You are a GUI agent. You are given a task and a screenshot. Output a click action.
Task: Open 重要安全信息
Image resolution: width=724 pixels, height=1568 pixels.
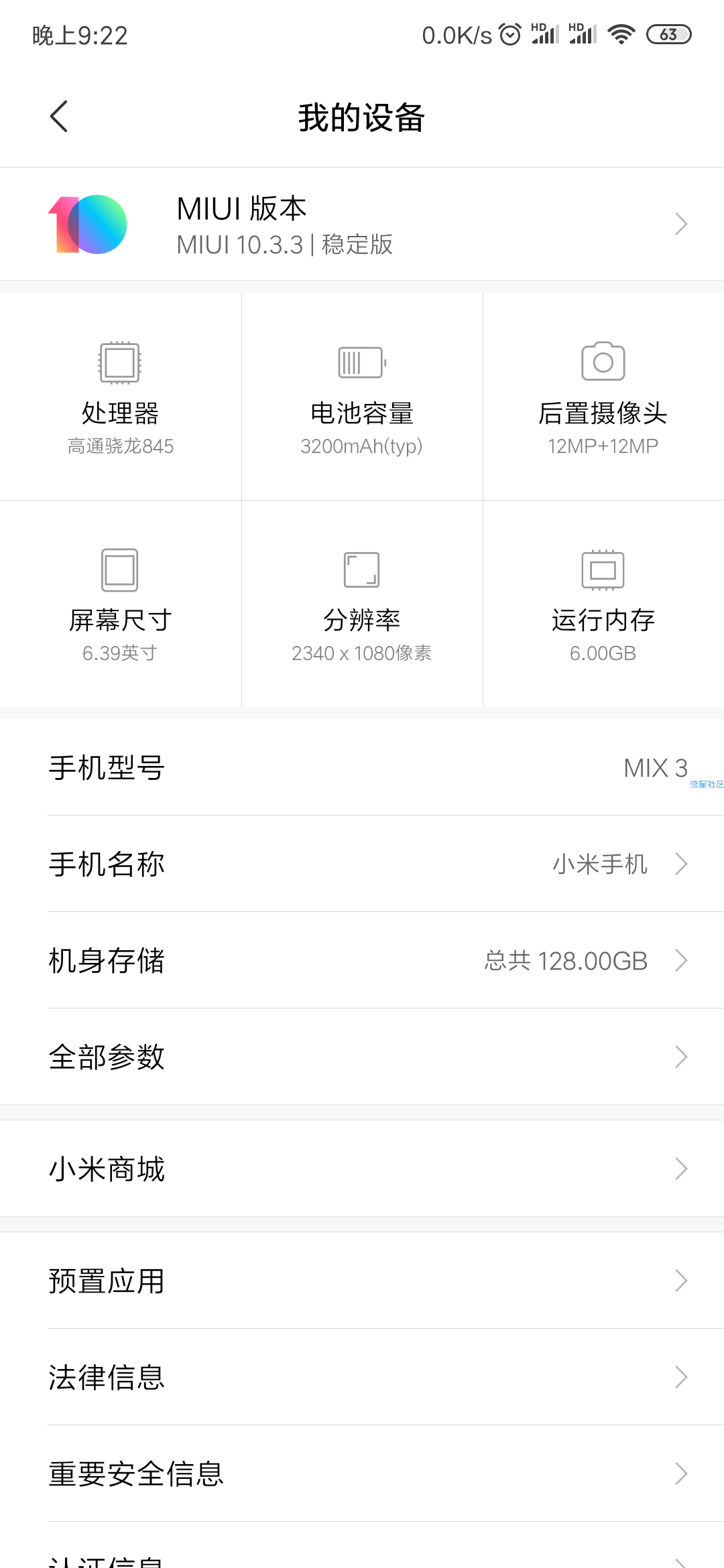pos(362,1474)
